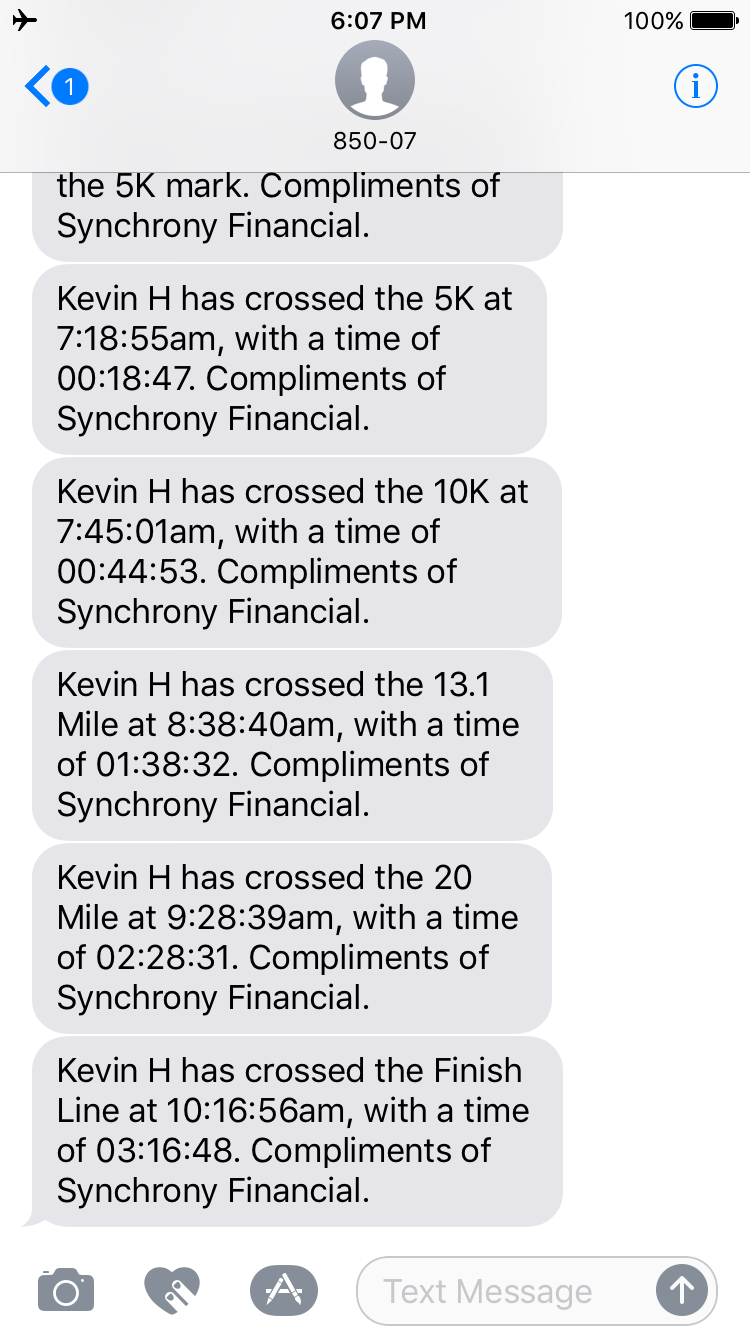Screen dimensions: 750x1334
Task: Open Digital Touch heart icon
Action: 172,1290
